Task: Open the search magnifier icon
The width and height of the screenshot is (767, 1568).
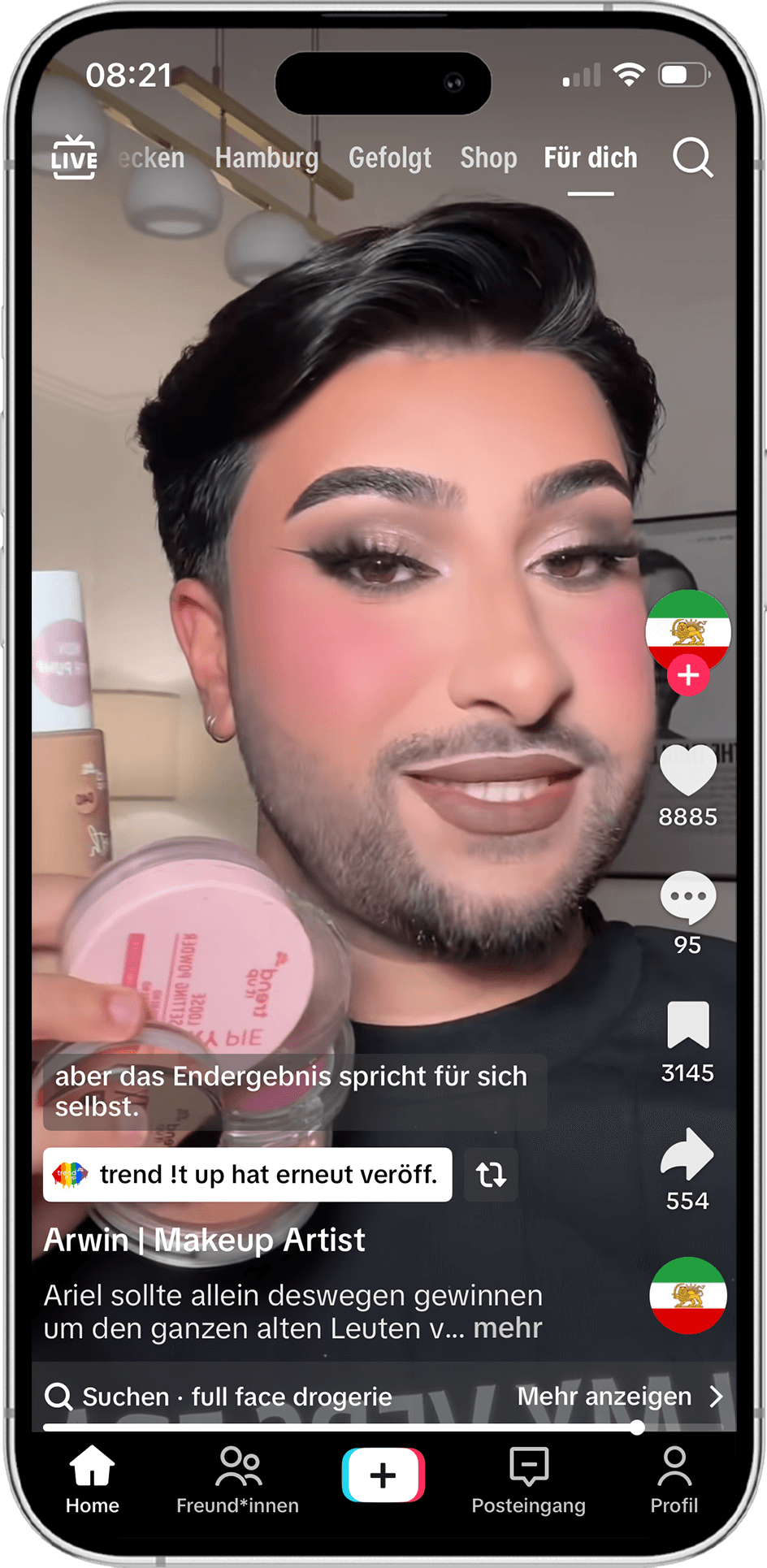Action: (692, 157)
